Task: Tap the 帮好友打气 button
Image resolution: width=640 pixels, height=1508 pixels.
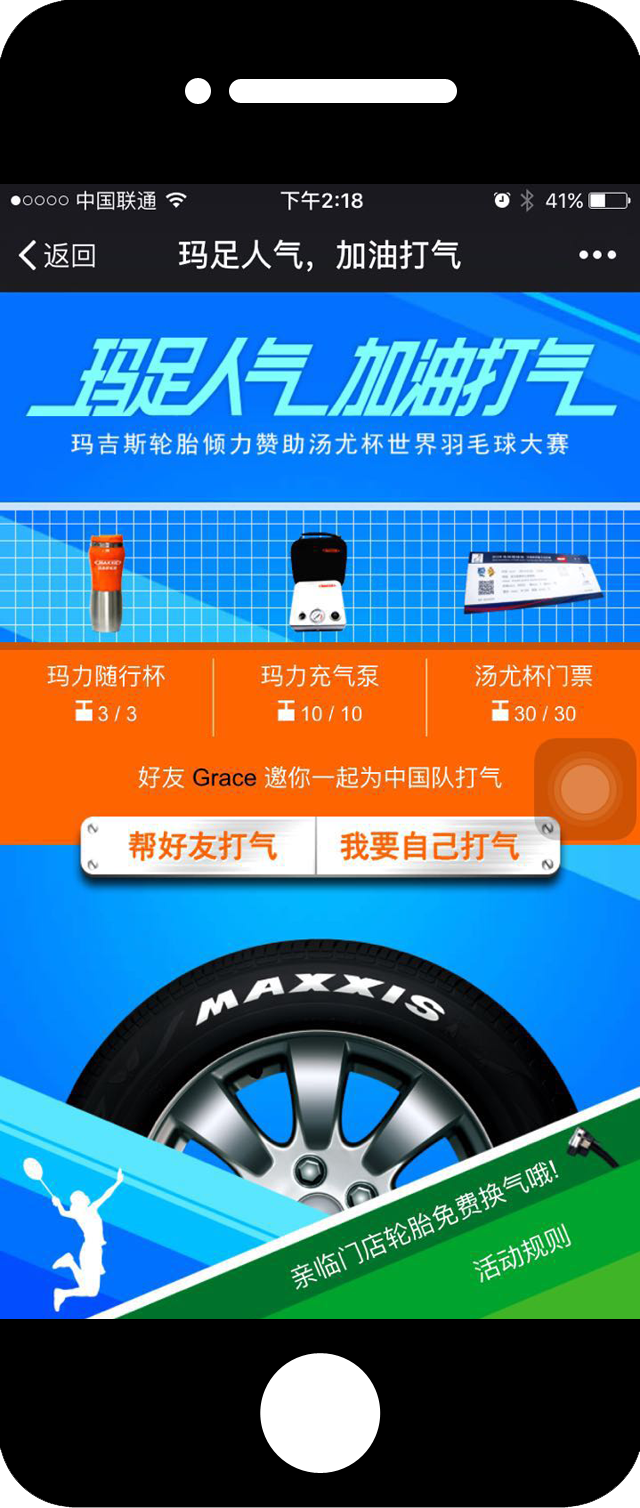Action: tap(199, 847)
